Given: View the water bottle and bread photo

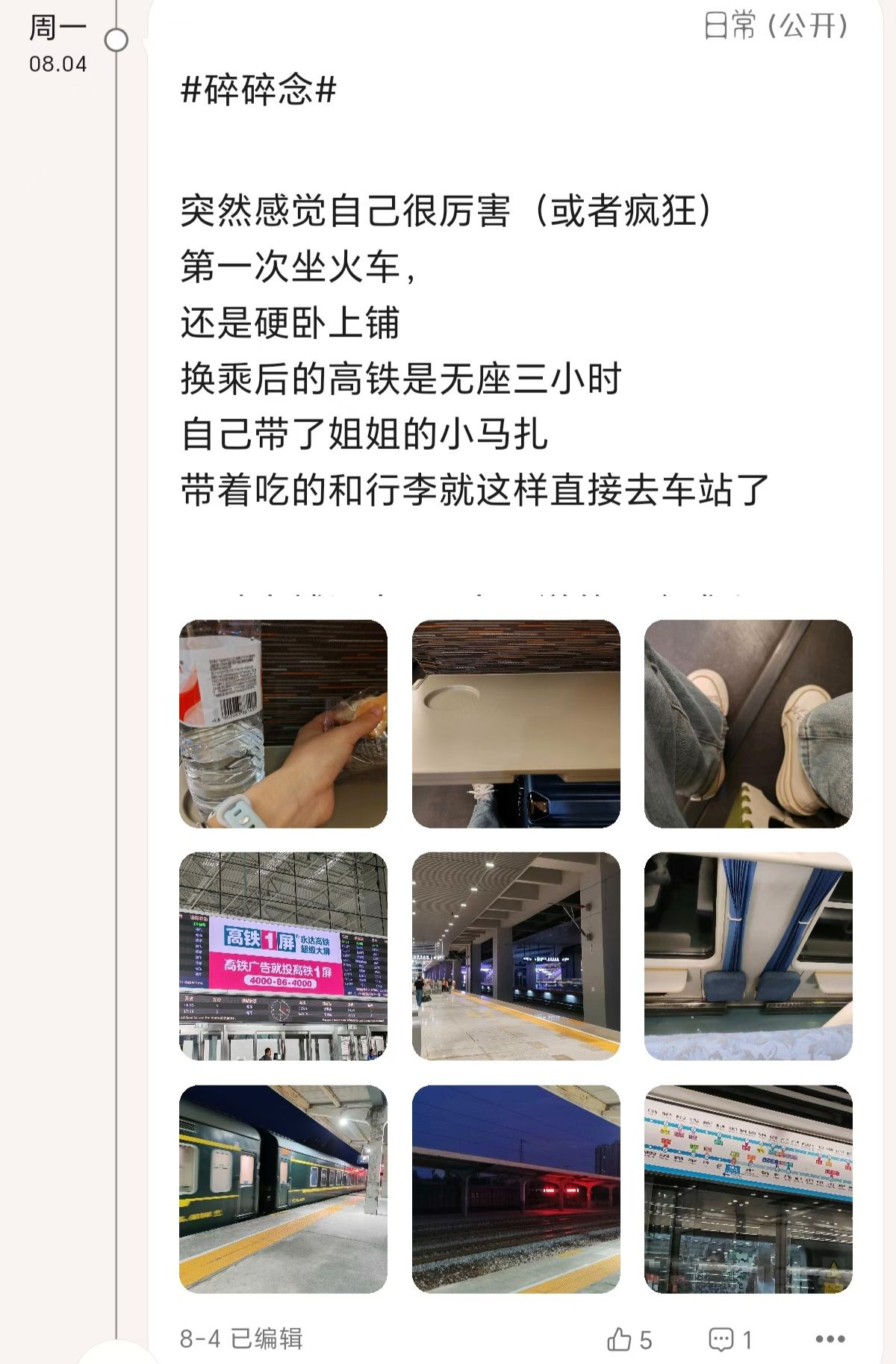Looking at the screenshot, I should coord(283,723).
